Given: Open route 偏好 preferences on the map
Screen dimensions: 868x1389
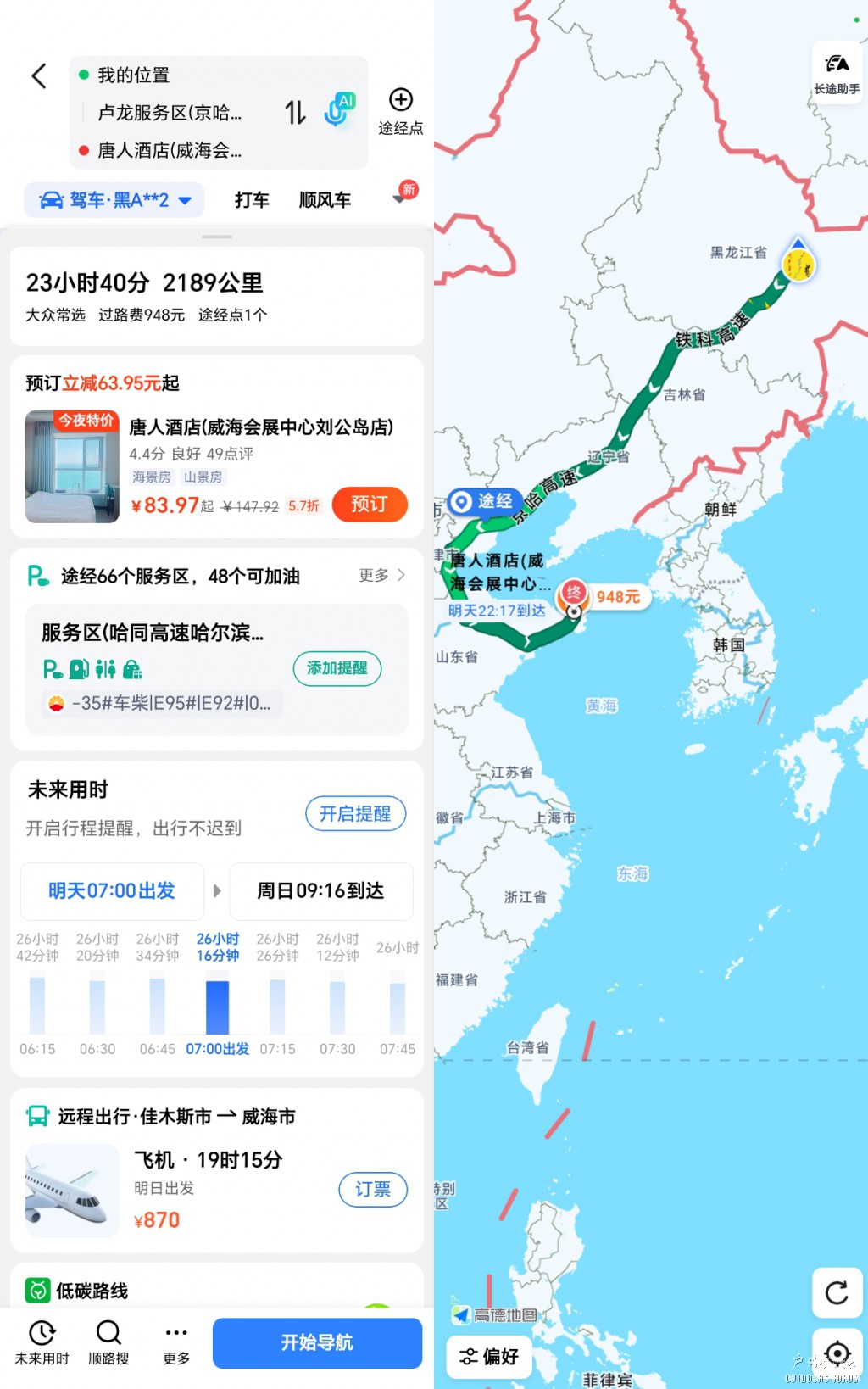Looking at the screenshot, I should [488, 1357].
